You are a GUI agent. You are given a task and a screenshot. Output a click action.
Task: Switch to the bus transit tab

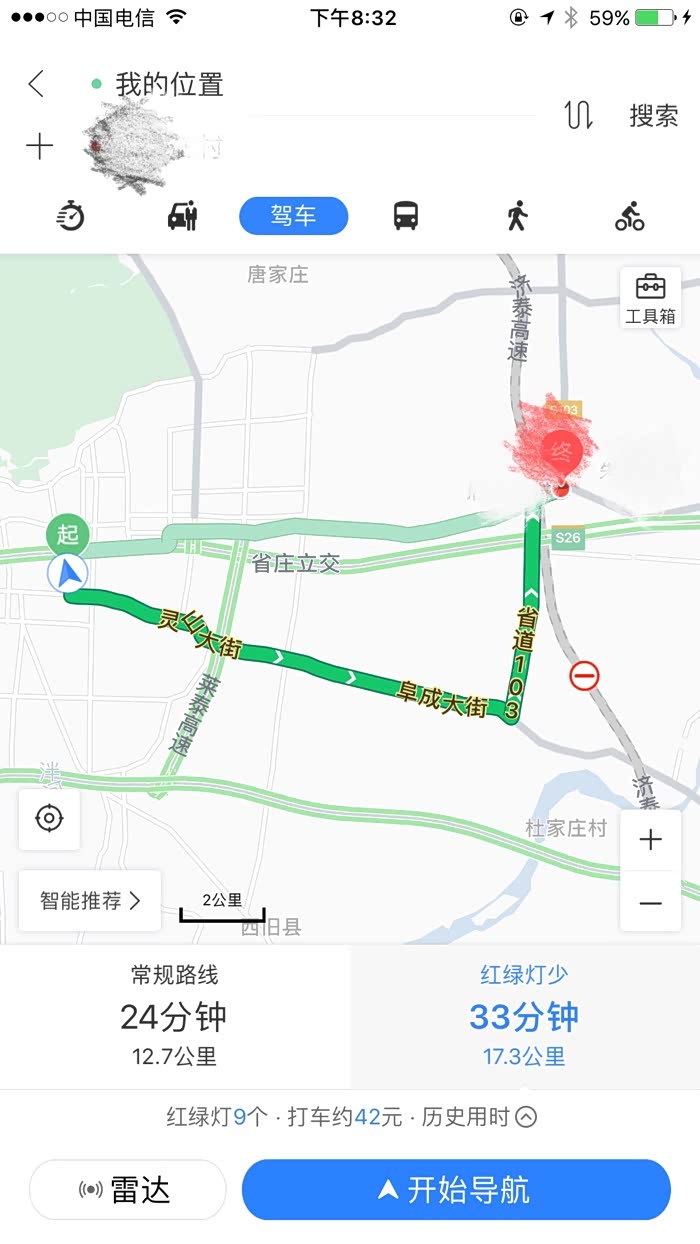pyautogui.click(x=405, y=216)
